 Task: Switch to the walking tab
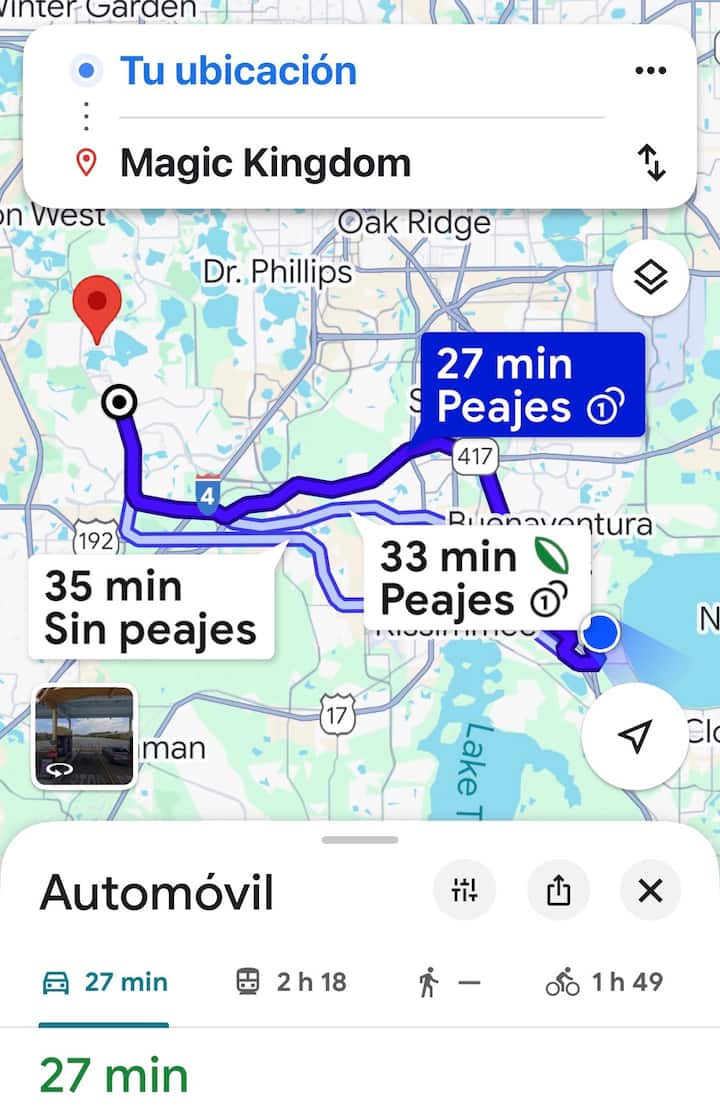(x=449, y=982)
